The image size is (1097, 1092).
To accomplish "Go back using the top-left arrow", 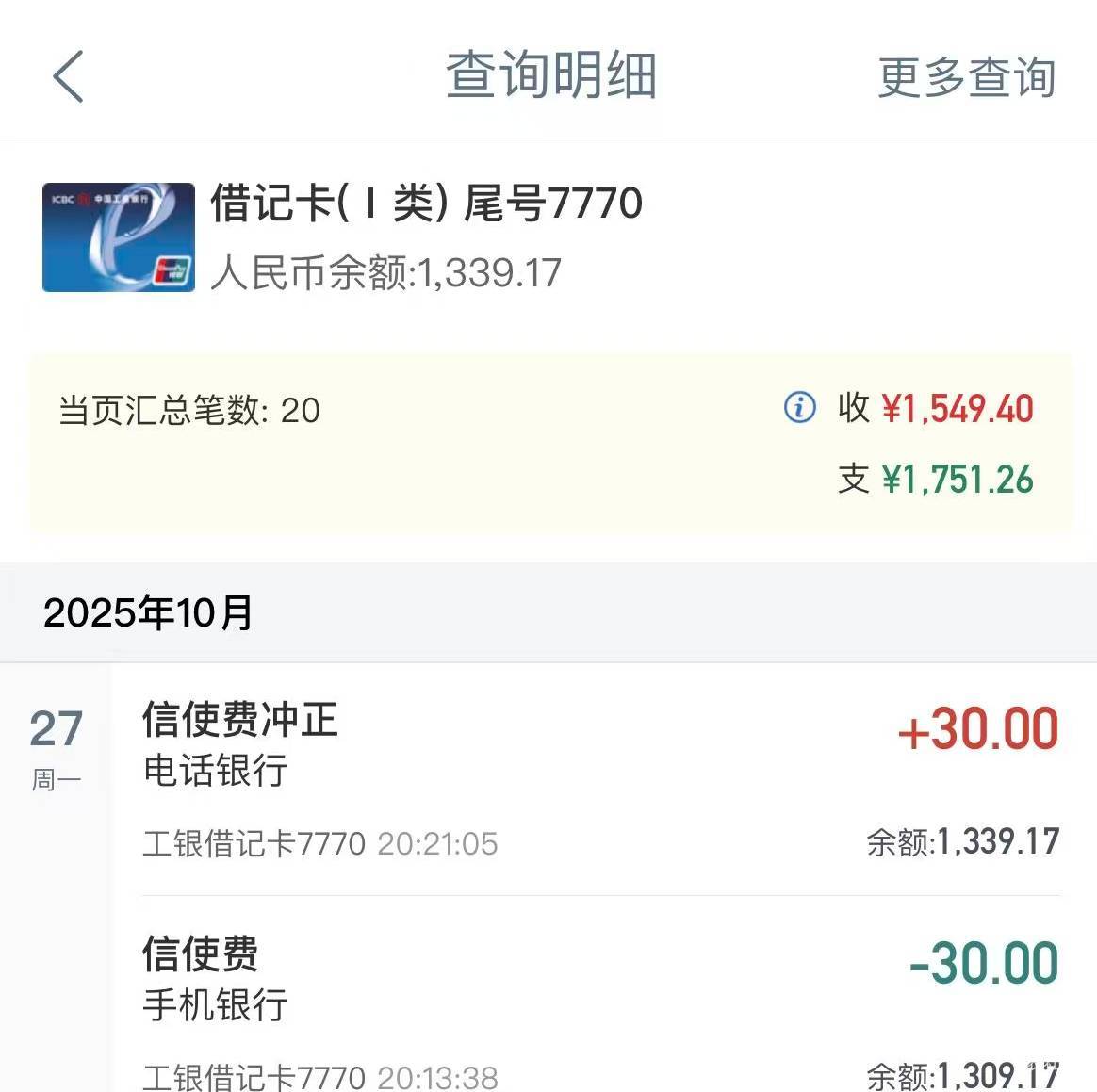I will (68, 76).
